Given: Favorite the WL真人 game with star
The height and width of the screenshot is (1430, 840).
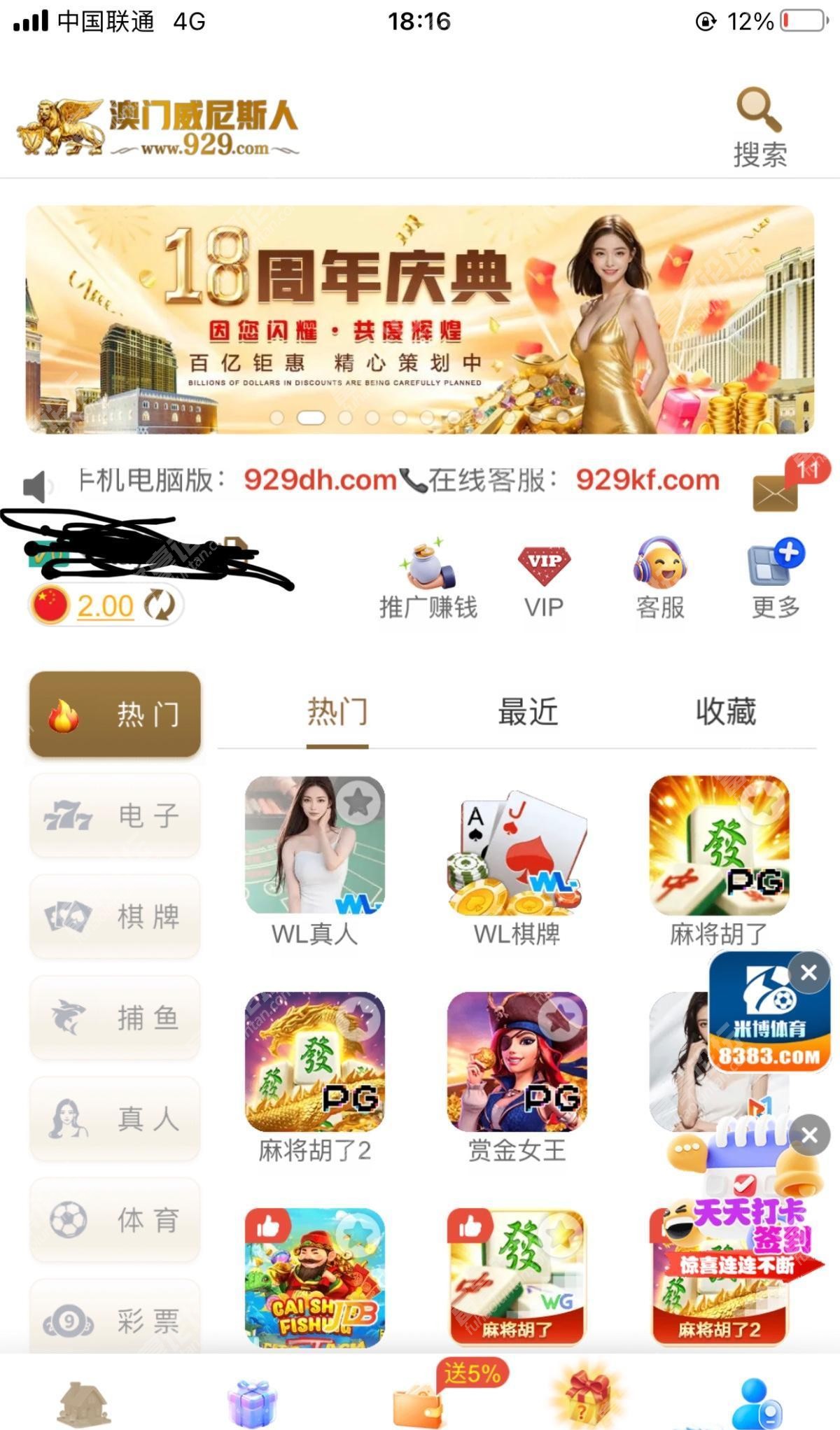Looking at the screenshot, I should (x=358, y=802).
